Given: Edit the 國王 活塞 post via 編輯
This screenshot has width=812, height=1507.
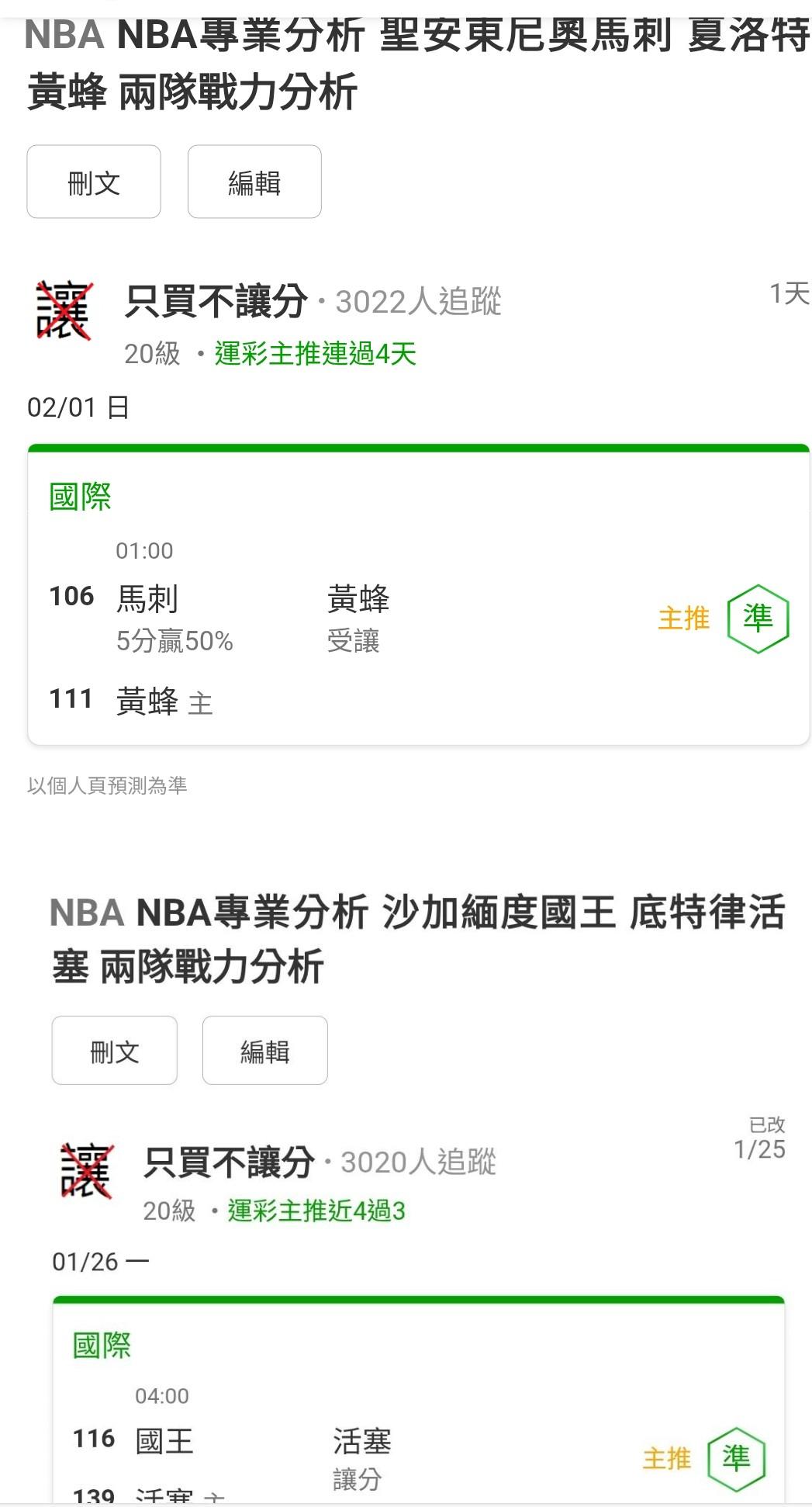Looking at the screenshot, I should 265,1051.
